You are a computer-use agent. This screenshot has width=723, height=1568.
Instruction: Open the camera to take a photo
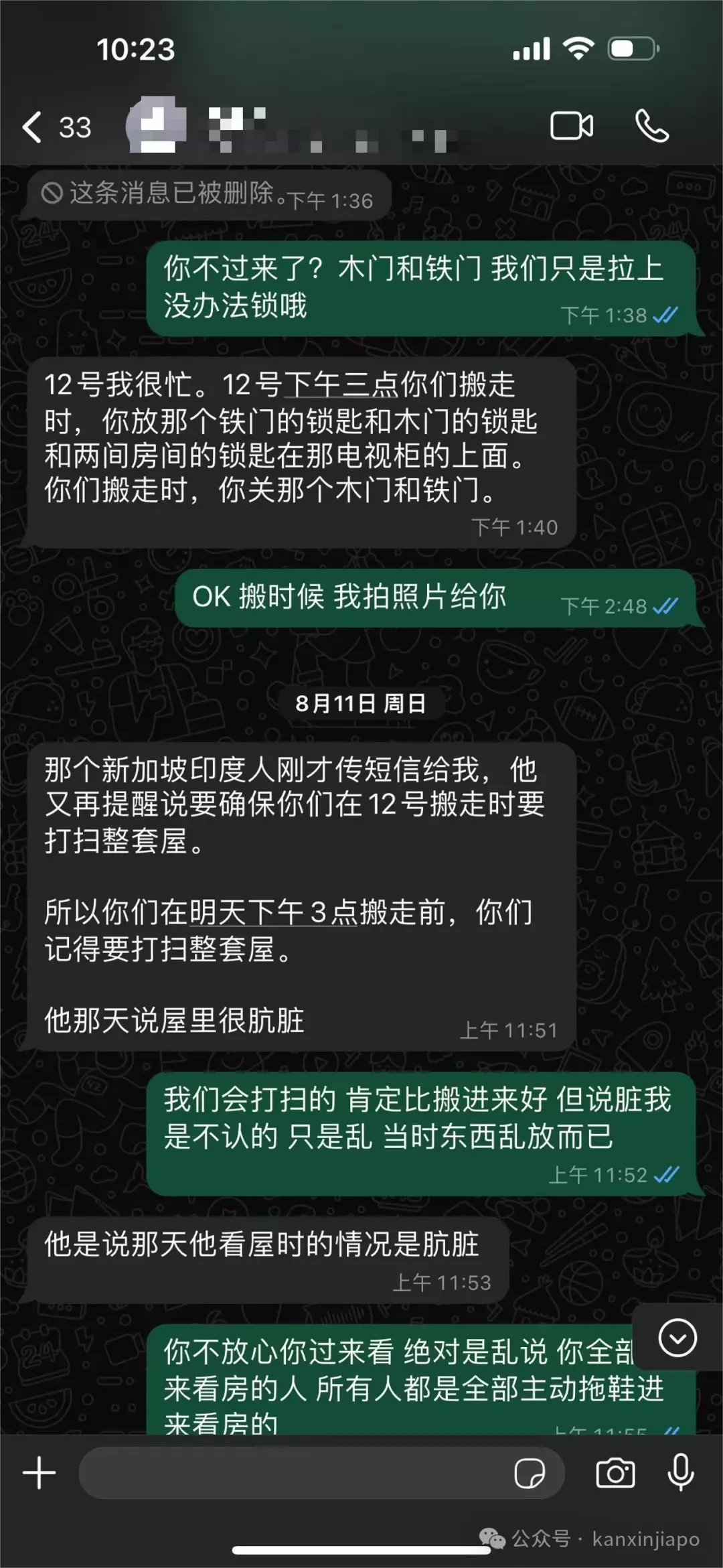point(615,1473)
